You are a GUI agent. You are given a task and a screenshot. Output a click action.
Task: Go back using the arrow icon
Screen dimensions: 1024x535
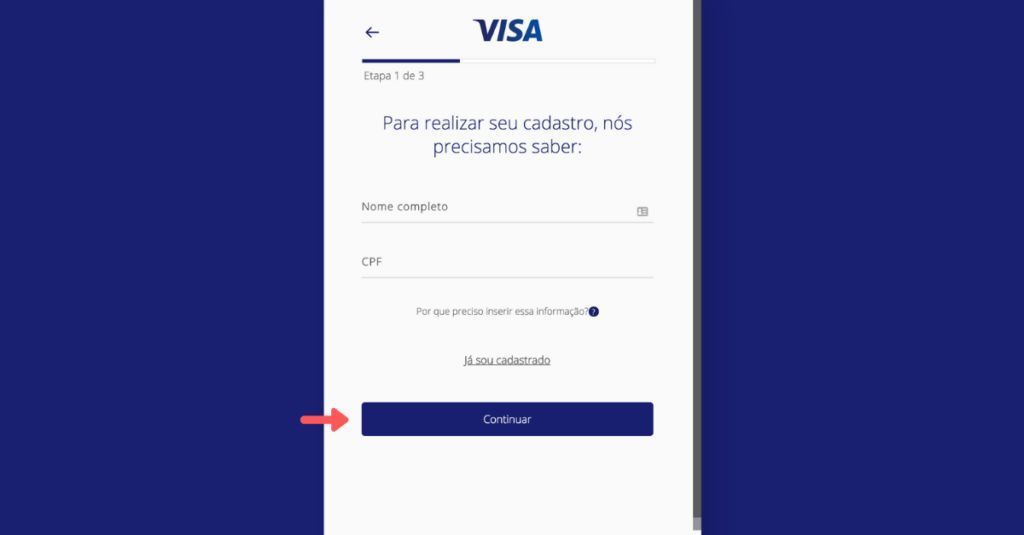point(372,32)
